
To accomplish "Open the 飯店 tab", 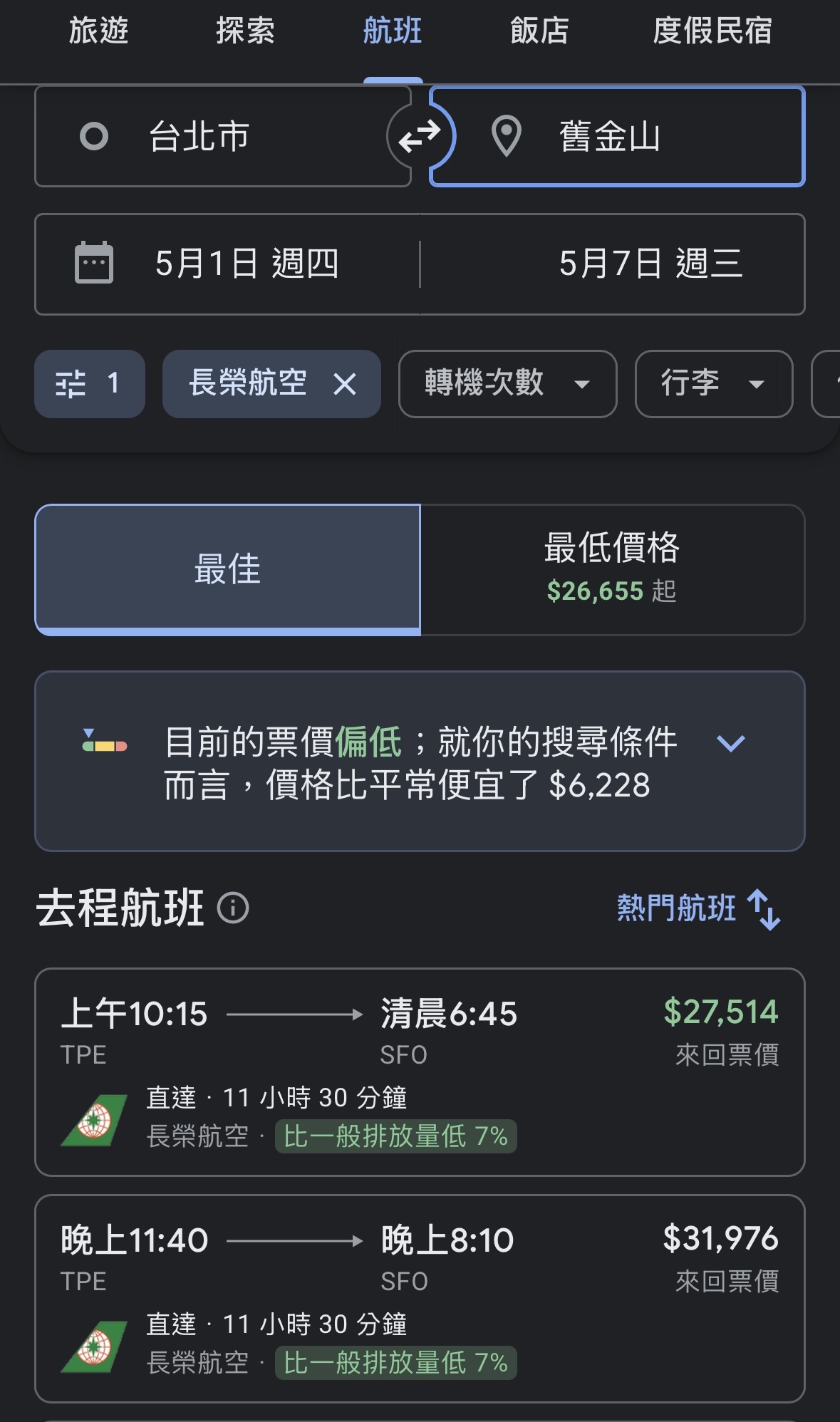I will (539, 31).
